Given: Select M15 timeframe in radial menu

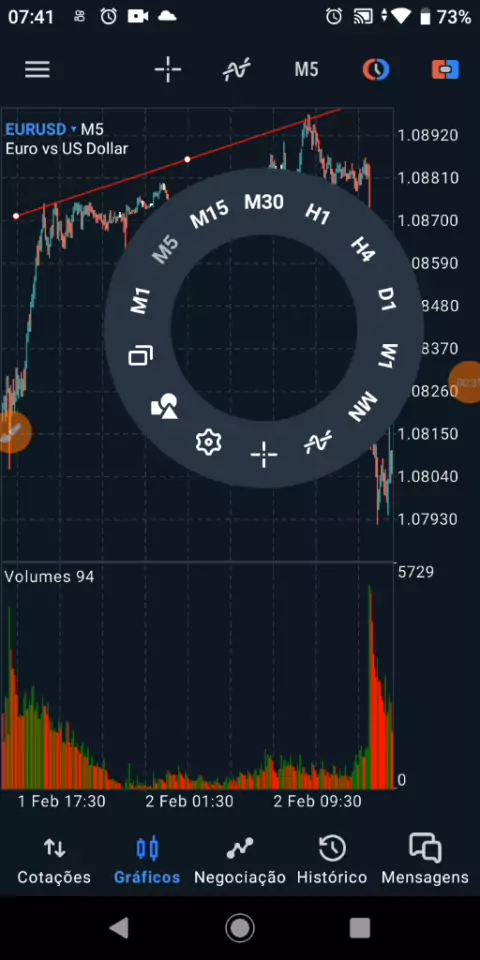Looking at the screenshot, I should pos(209,214).
